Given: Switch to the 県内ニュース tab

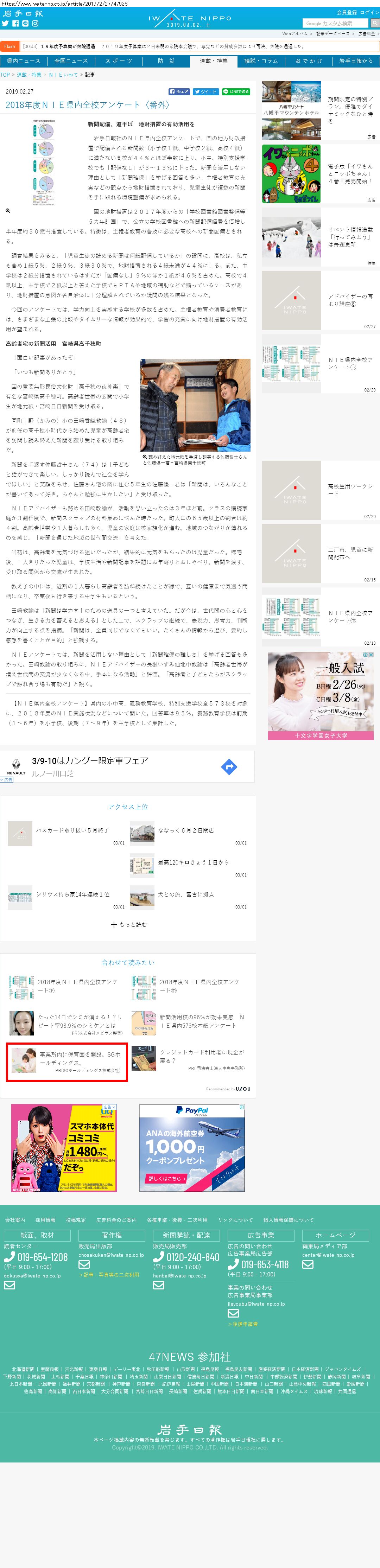Looking at the screenshot, I should click(24, 61).
